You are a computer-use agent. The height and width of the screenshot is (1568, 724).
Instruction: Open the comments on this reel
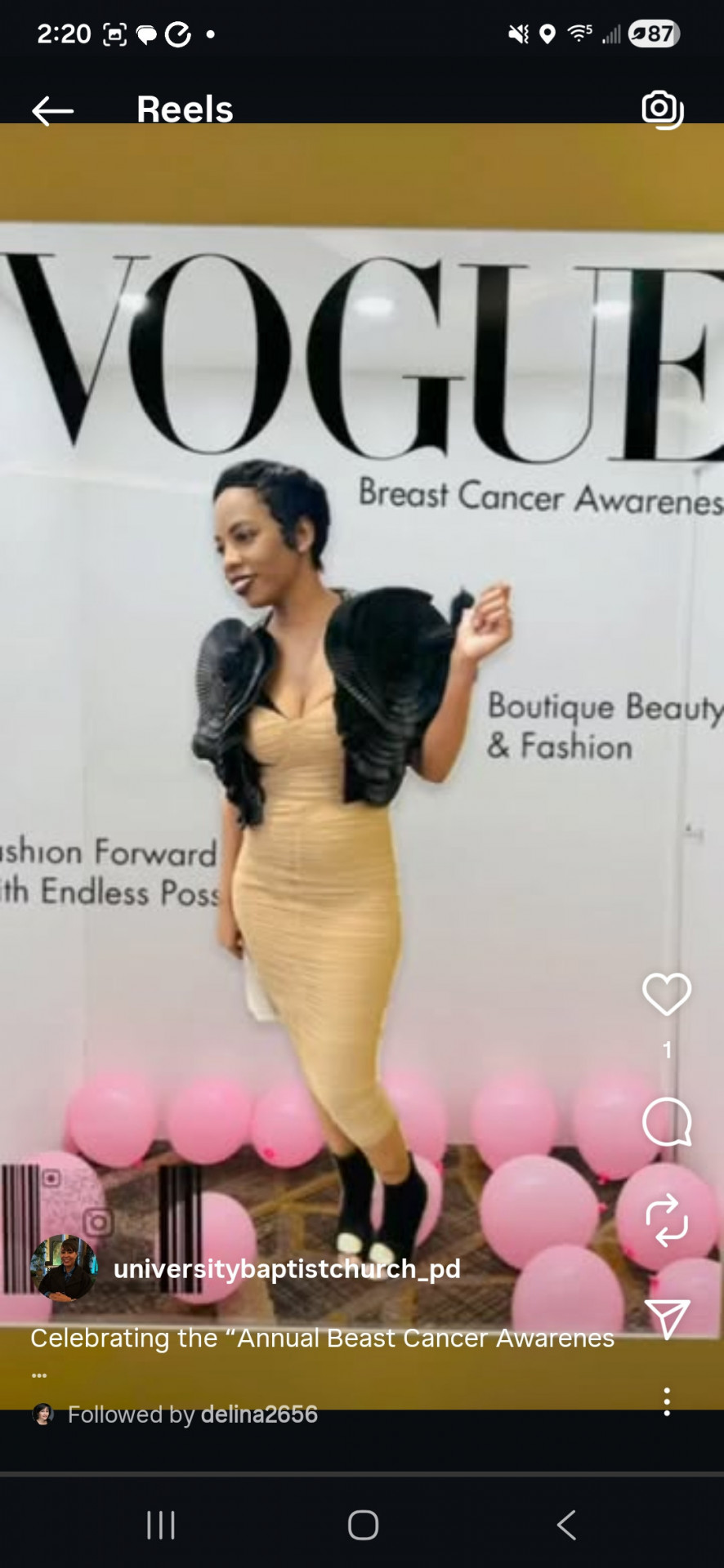click(667, 1122)
